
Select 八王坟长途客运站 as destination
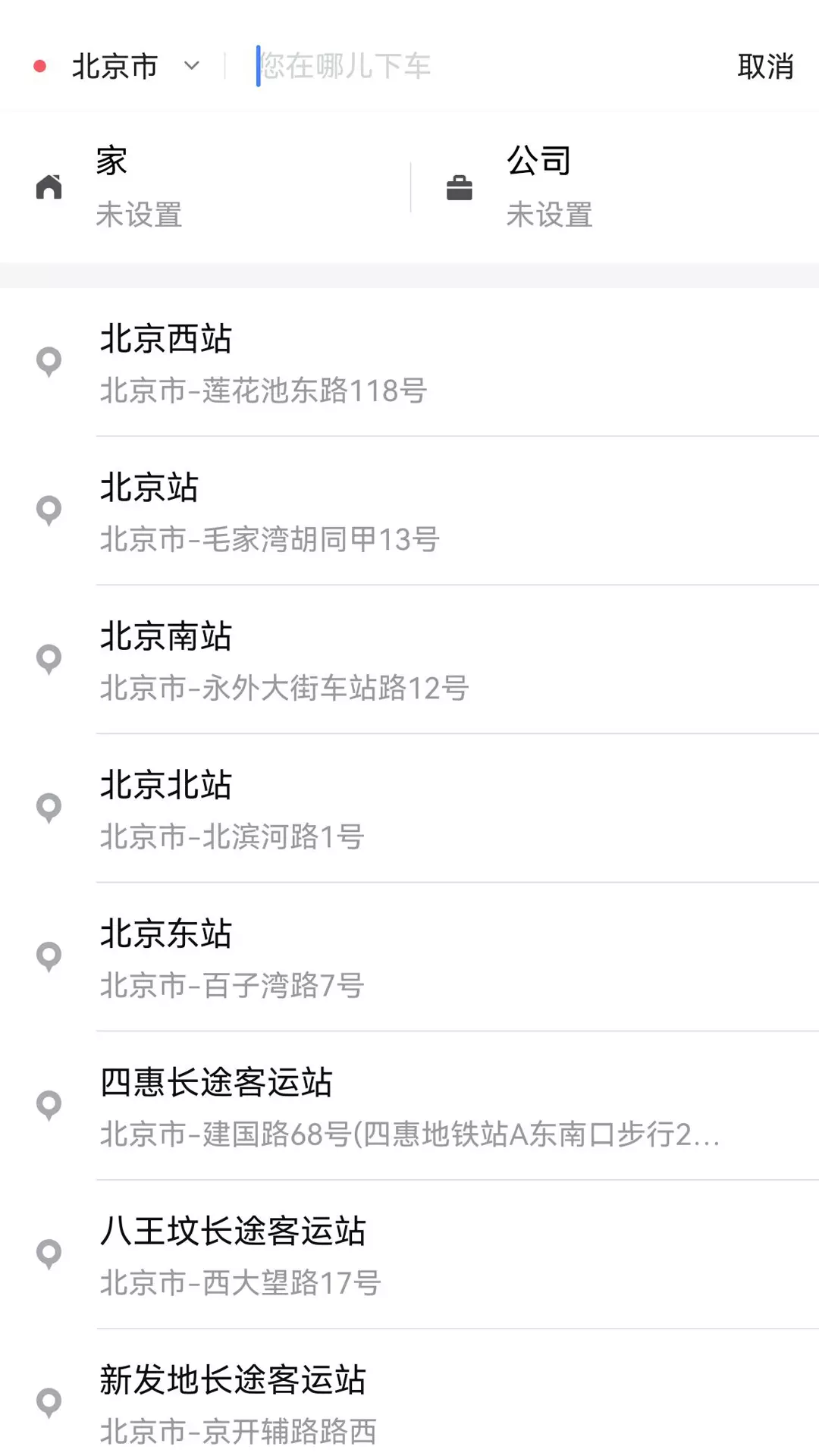click(x=409, y=1254)
